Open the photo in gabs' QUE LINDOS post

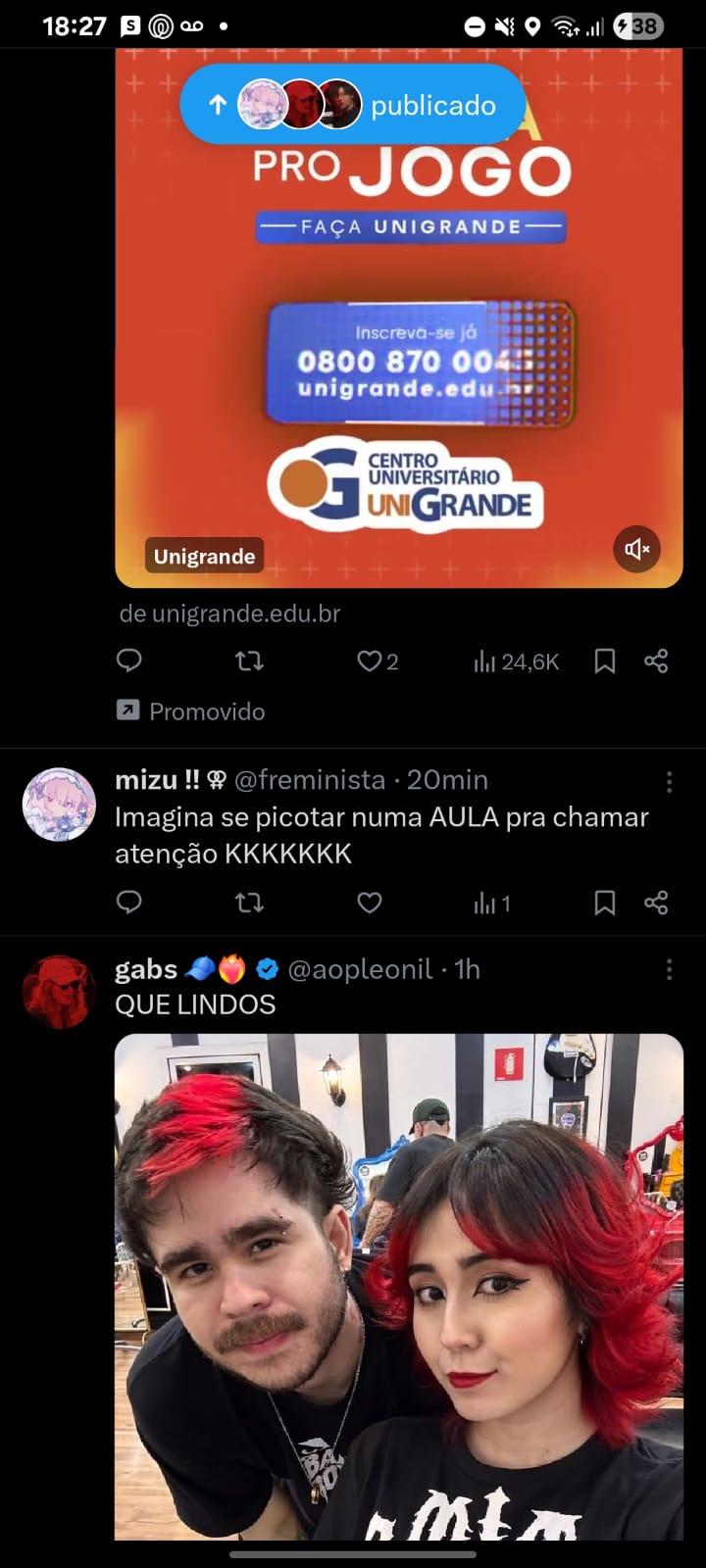click(399, 1284)
